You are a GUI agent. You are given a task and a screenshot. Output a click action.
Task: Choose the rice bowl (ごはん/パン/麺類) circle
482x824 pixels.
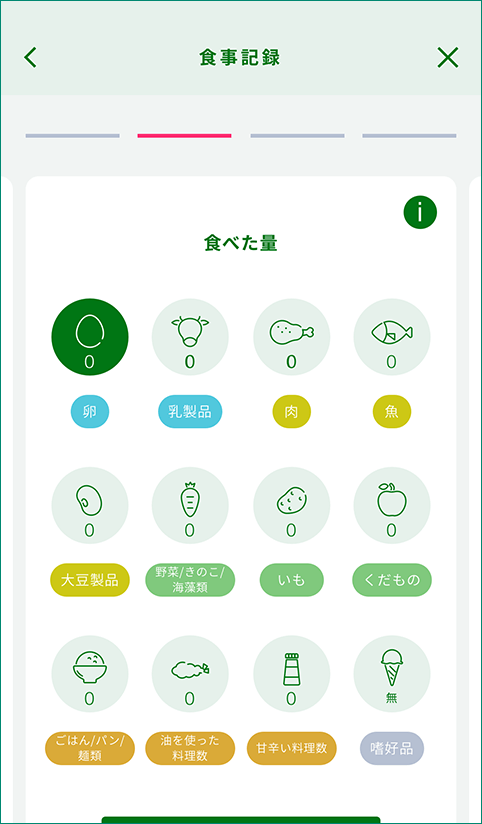[90, 674]
